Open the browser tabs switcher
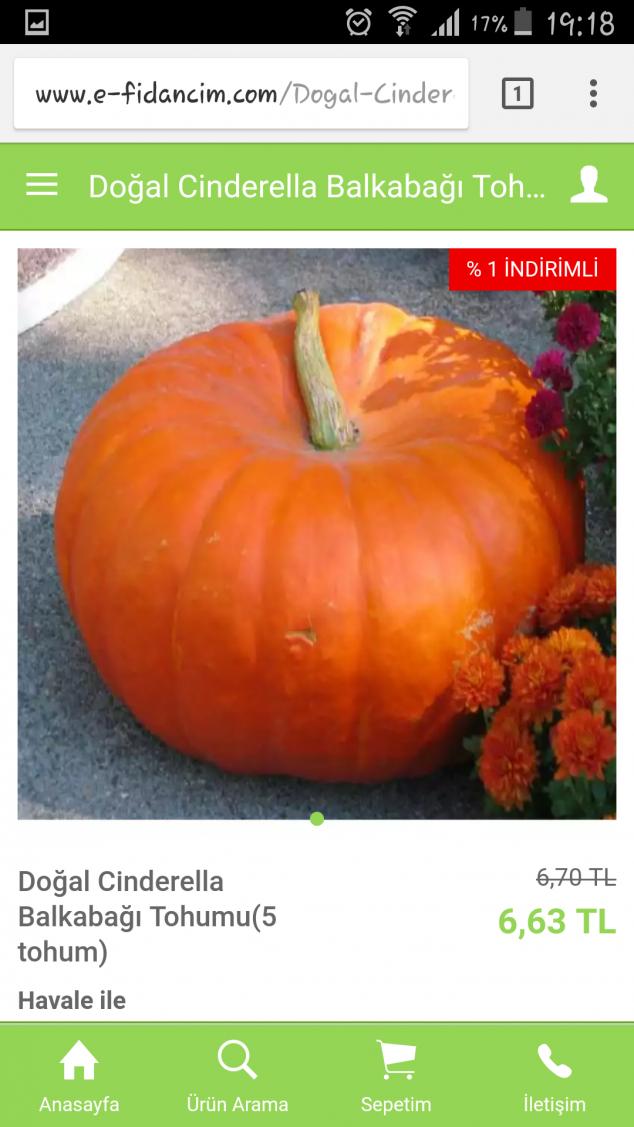 point(517,94)
